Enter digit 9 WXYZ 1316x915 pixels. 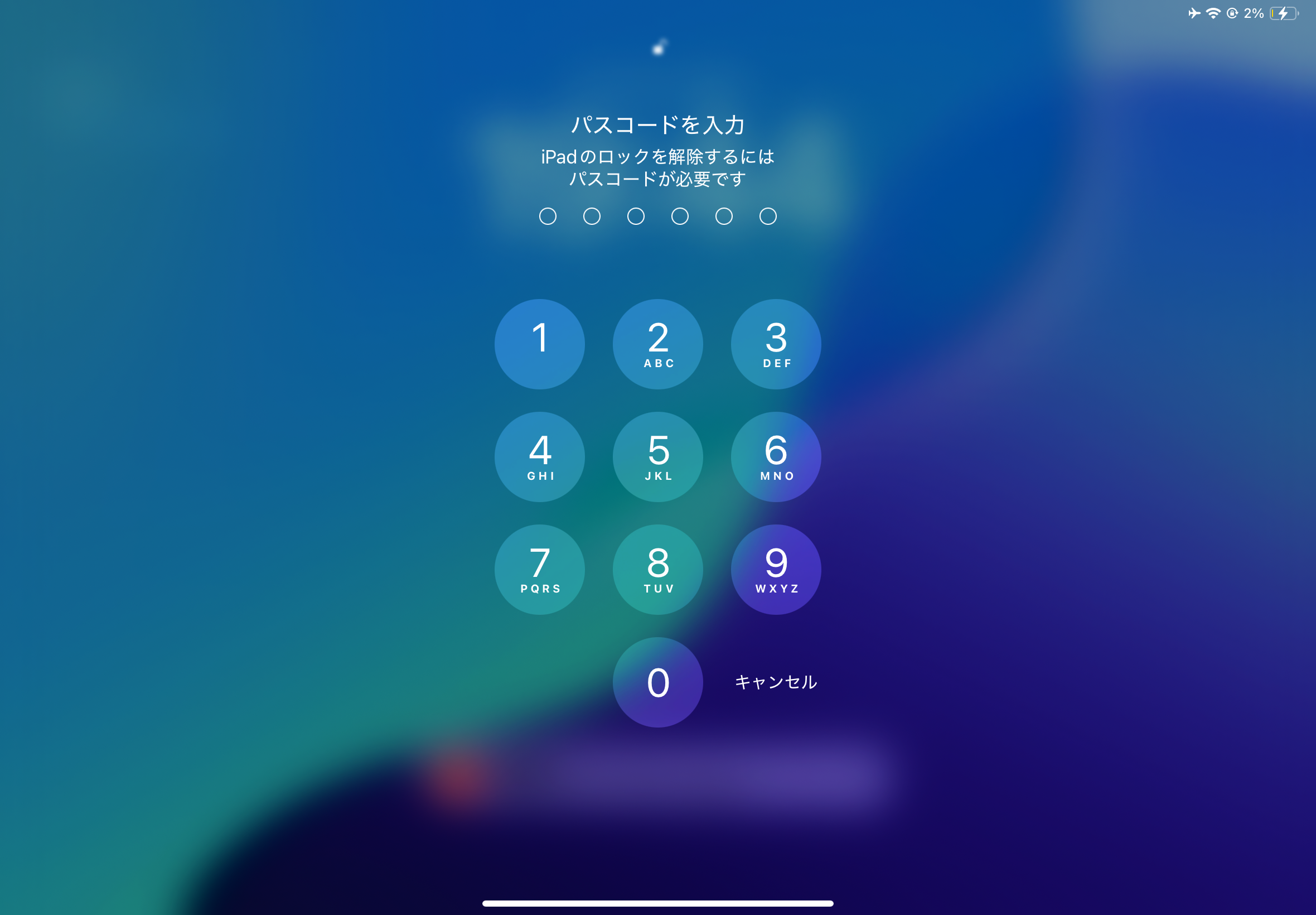[x=776, y=569]
